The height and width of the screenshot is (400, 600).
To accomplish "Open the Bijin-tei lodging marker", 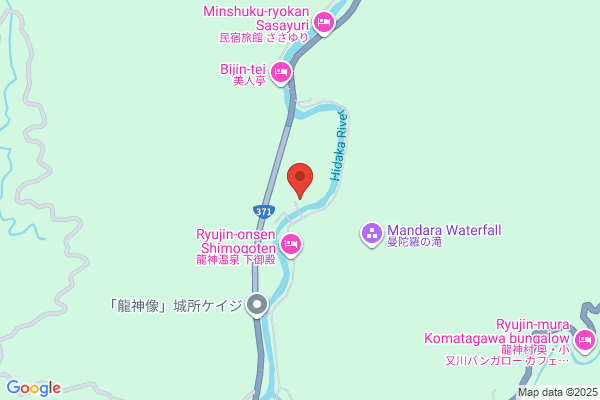I will point(281,73).
